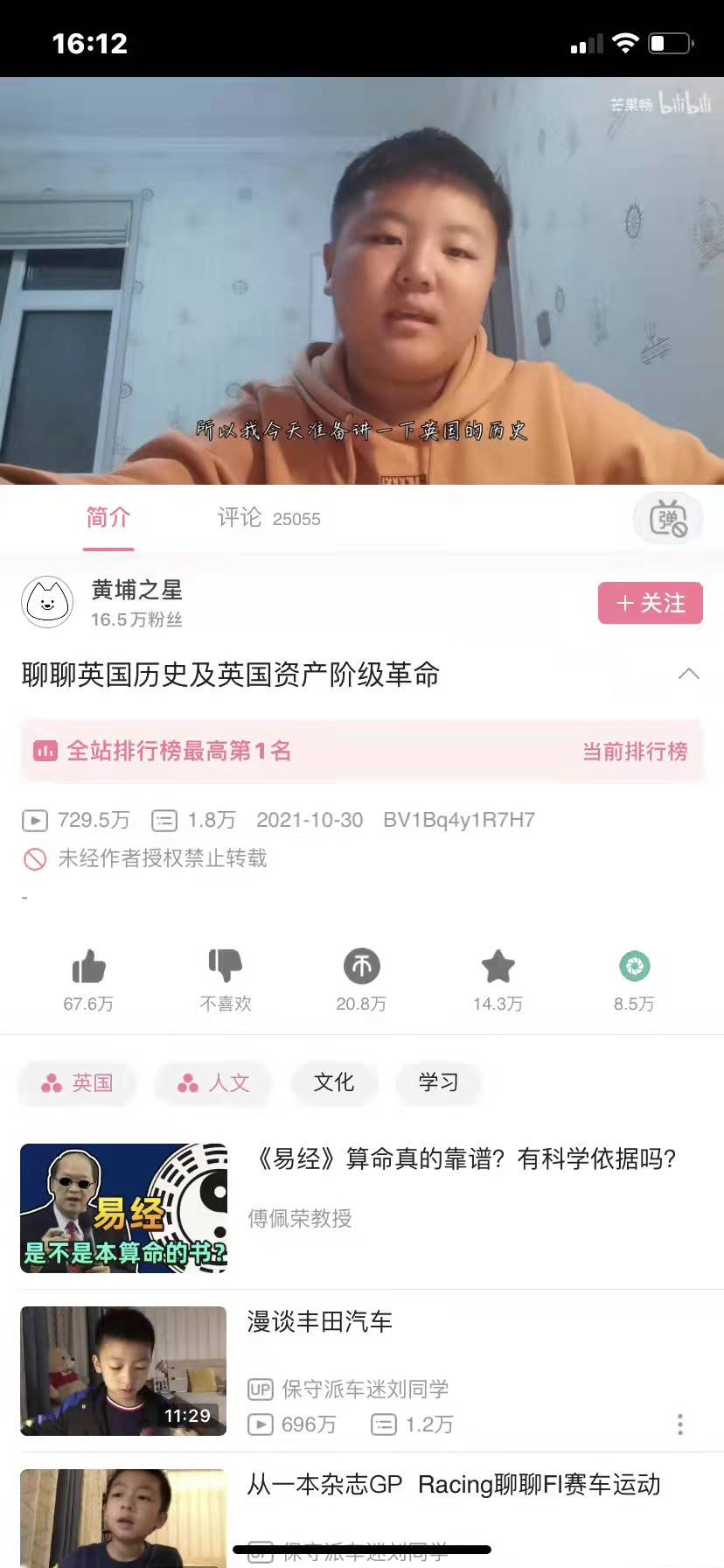The height and width of the screenshot is (1568, 724).
Task: Tap the 不喜欢 dislike icon
Action: (x=225, y=967)
